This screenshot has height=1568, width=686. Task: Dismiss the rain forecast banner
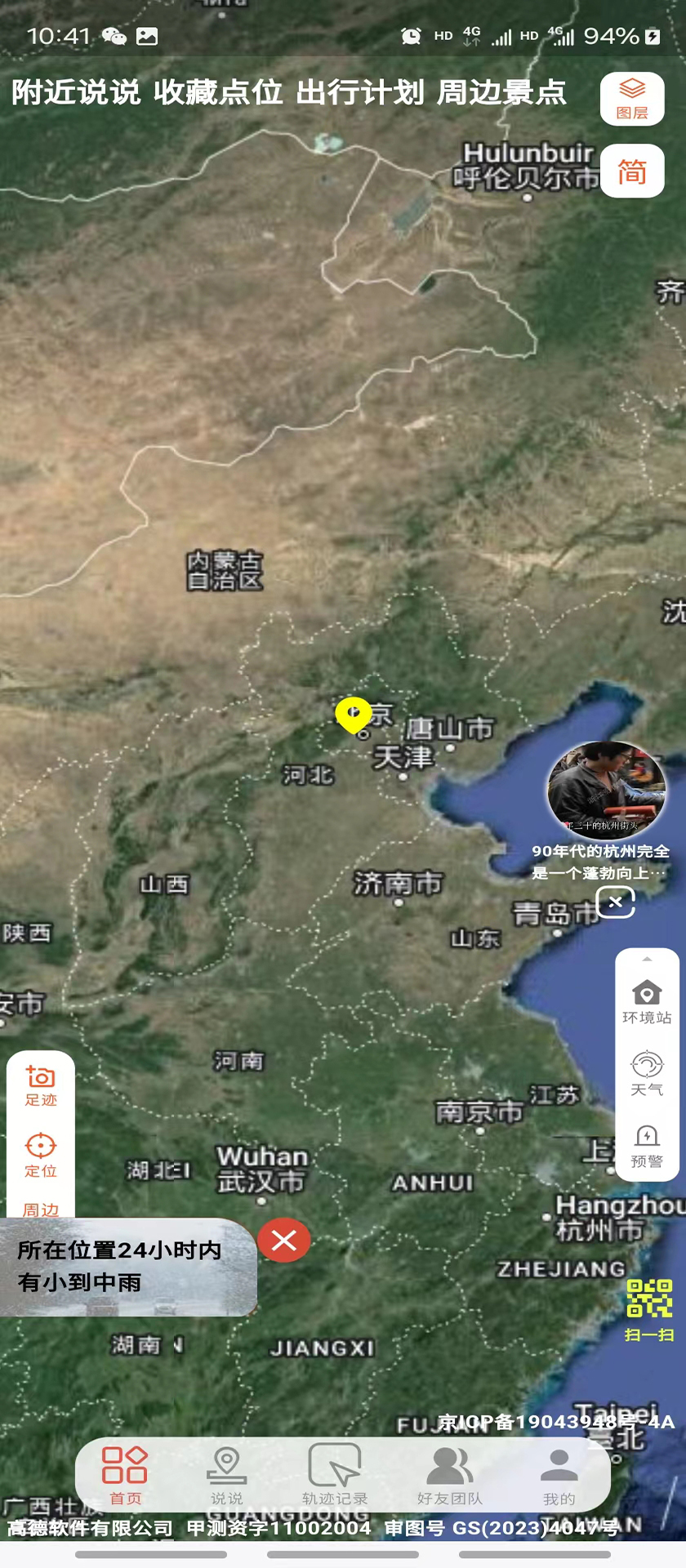click(x=283, y=1240)
